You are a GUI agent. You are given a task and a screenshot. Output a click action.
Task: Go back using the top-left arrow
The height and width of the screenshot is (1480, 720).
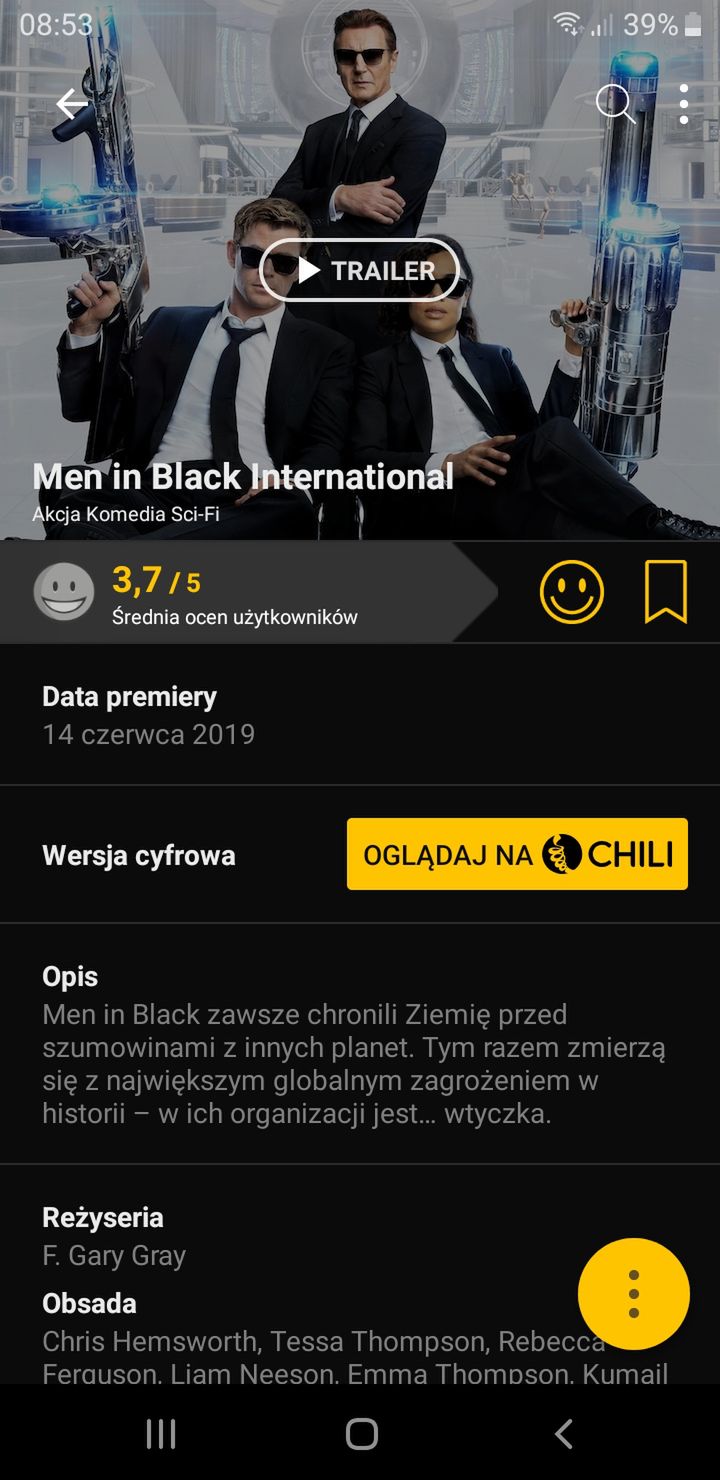[72, 104]
